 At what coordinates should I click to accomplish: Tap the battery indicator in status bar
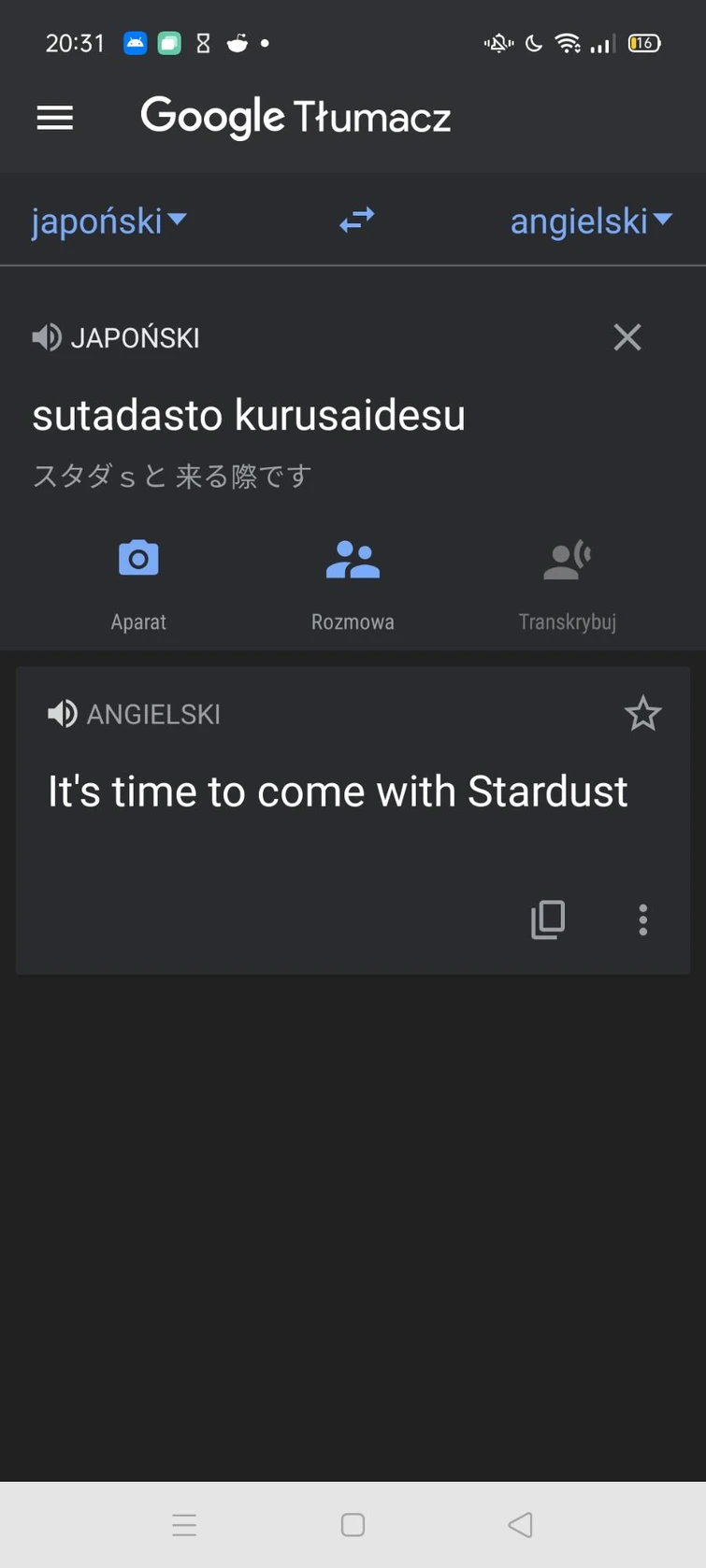643,43
